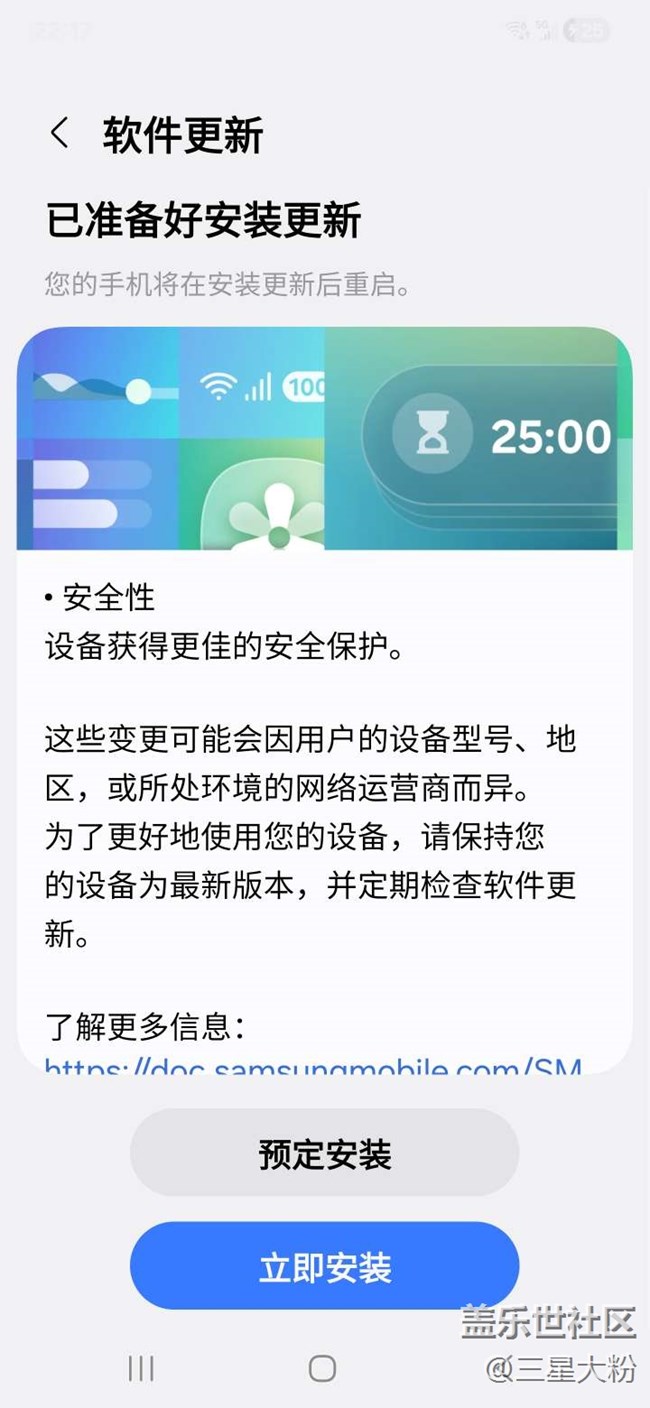Tap the 预定安装 button
The width and height of the screenshot is (650, 1408).
324,1153
